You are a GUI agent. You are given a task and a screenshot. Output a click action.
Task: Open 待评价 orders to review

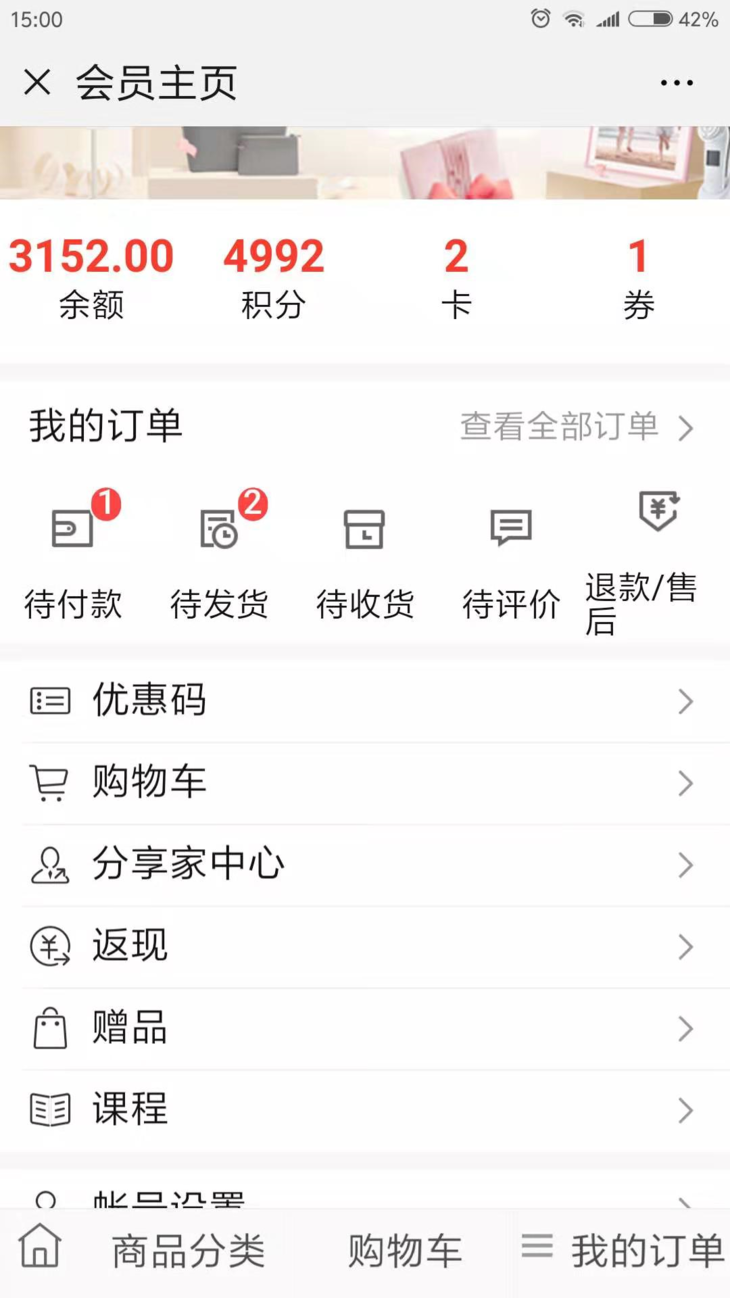coord(511,558)
